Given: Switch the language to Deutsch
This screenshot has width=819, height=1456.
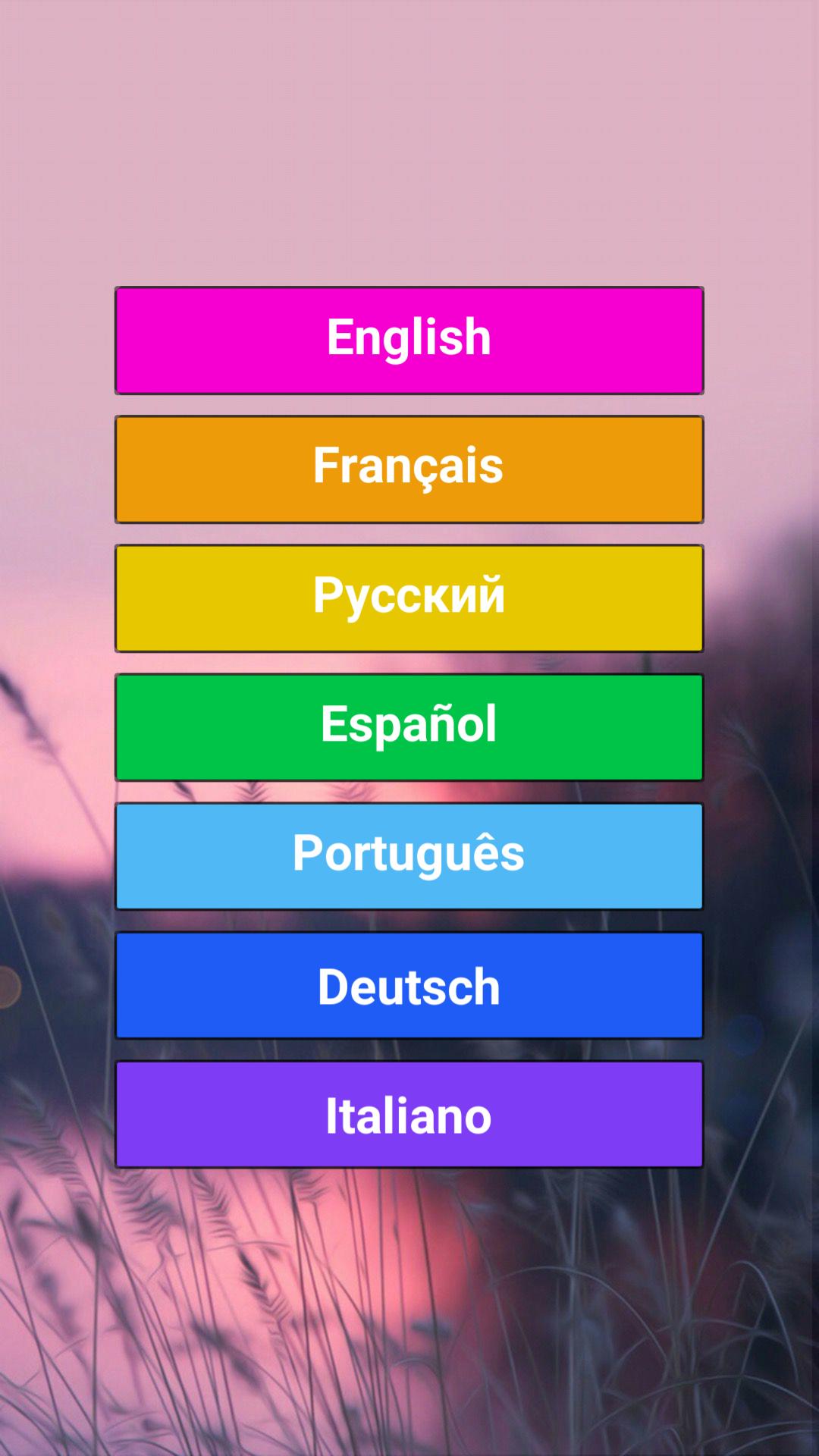Looking at the screenshot, I should (x=409, y=985).
